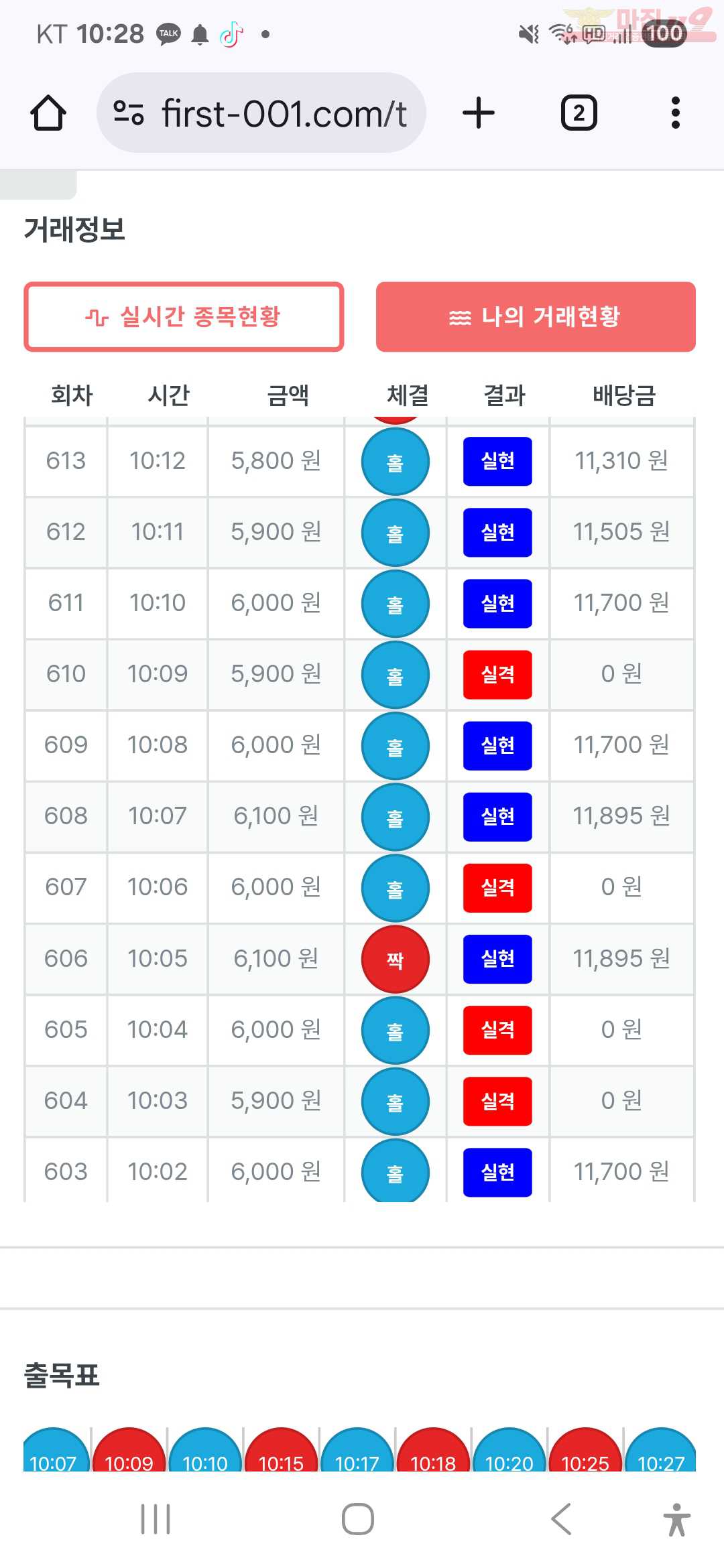Open the browser overflow menu

coord(676,113)
